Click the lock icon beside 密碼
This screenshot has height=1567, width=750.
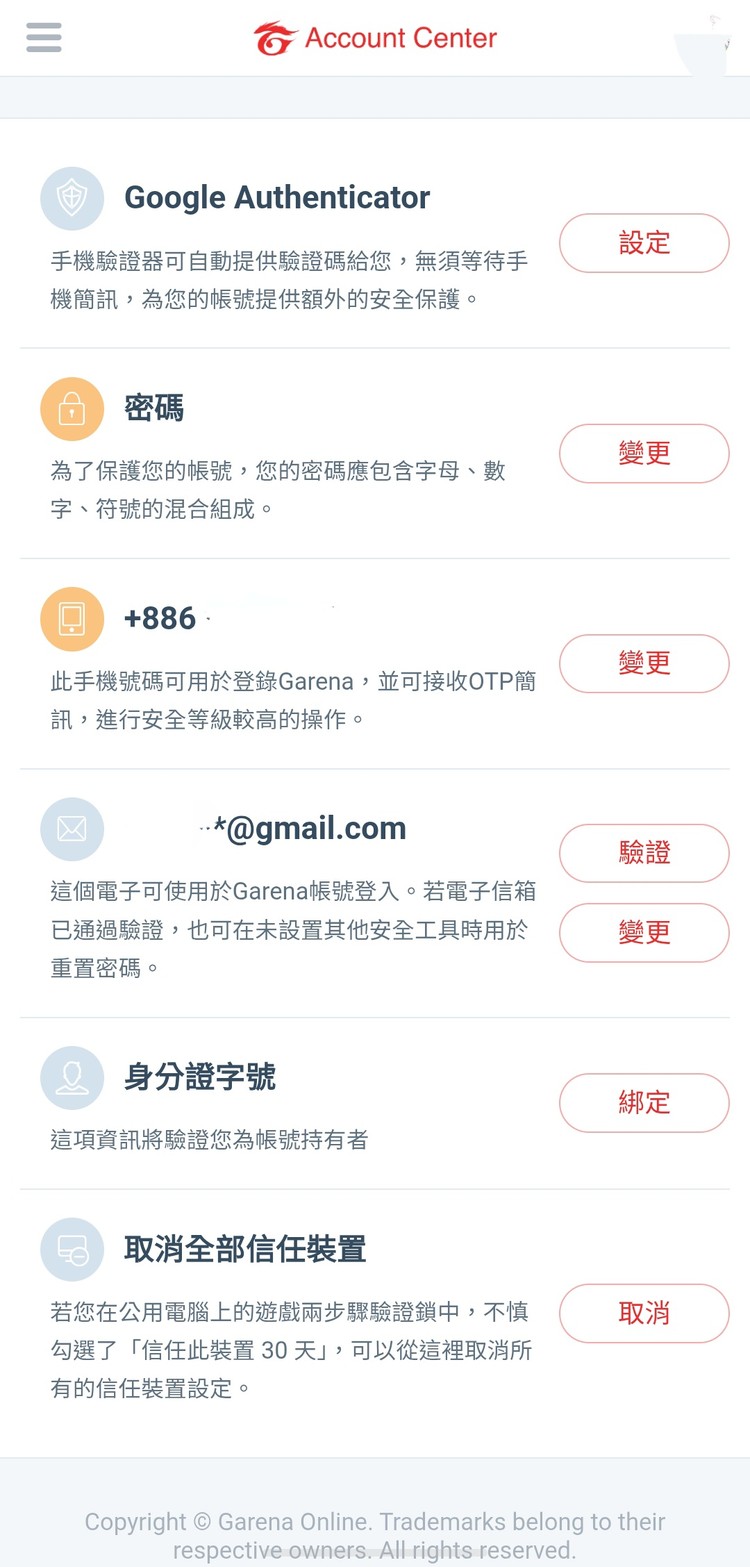pos(72,409)
